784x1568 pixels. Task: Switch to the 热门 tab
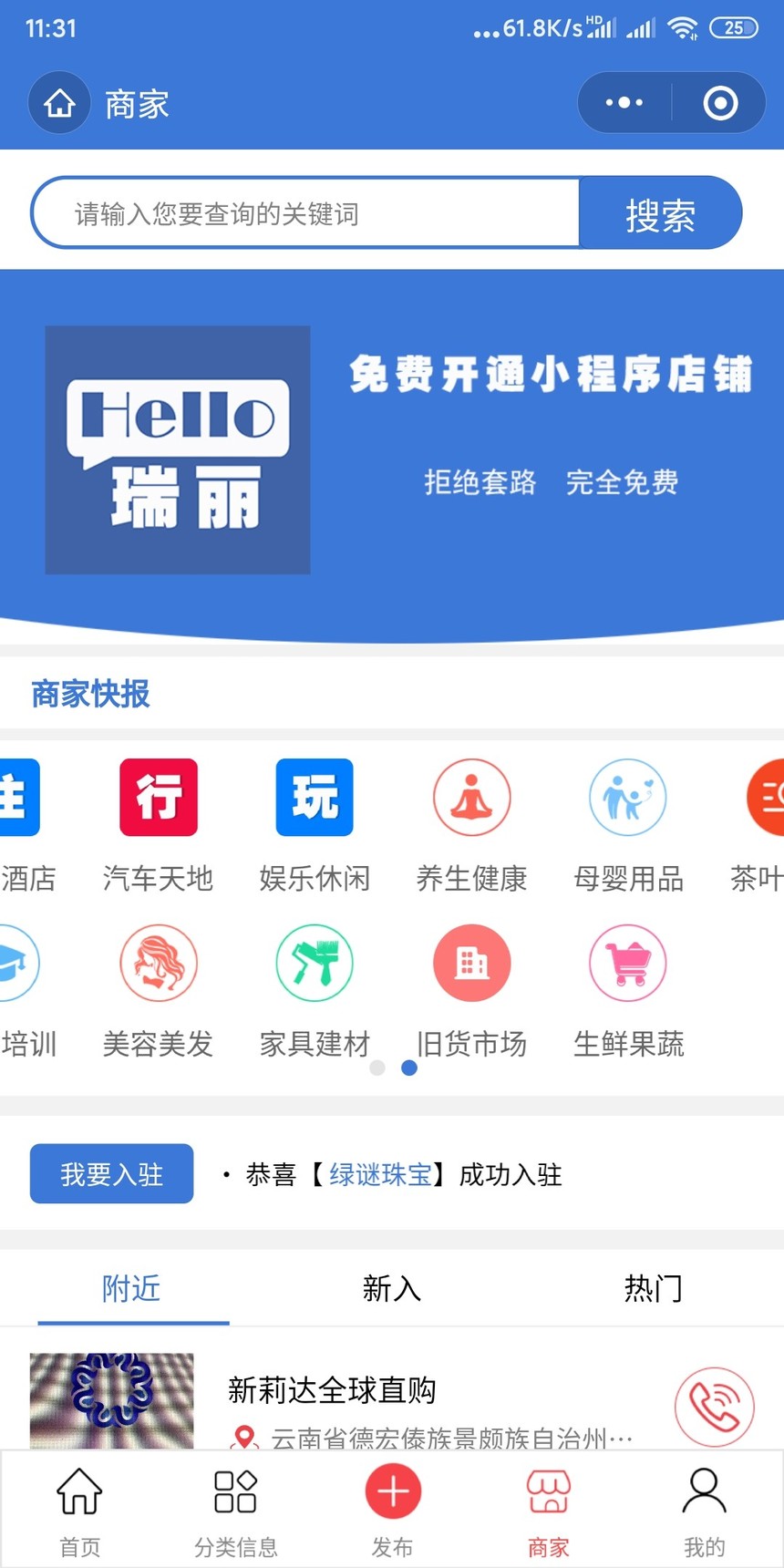(x=653, y=1288)
